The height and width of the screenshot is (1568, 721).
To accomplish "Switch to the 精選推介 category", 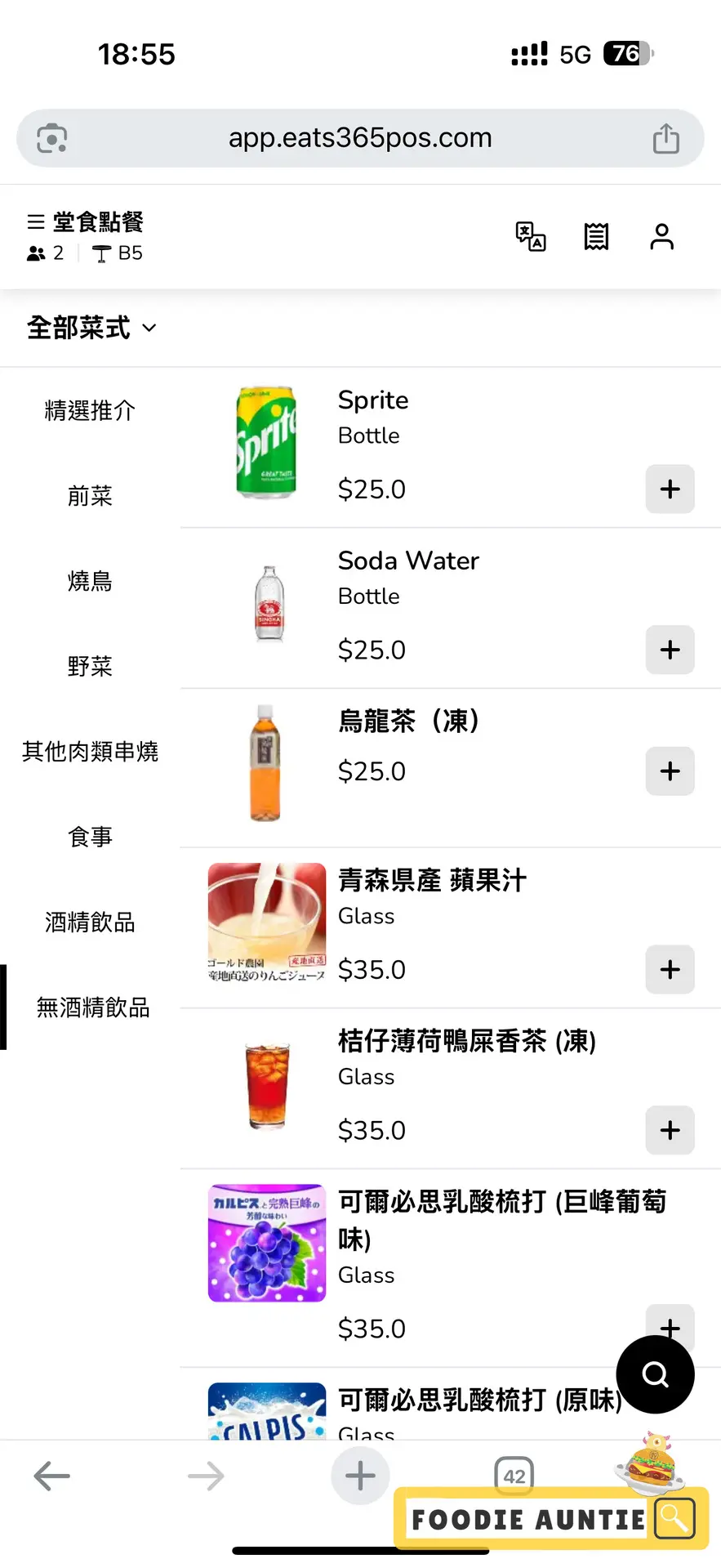I will tap(90, 410).
